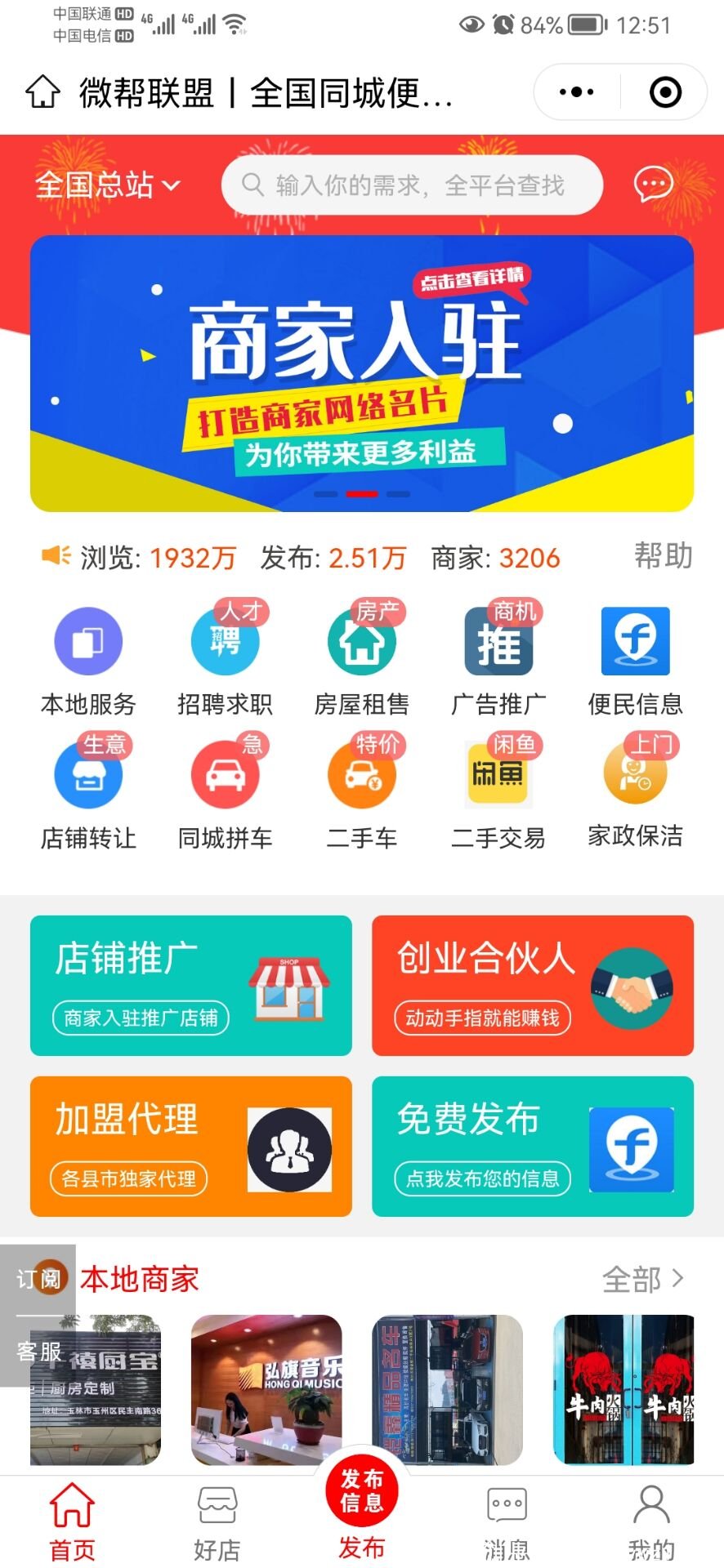
Task: Open the 商家入驻 banner
Action: tap(362, 373)
